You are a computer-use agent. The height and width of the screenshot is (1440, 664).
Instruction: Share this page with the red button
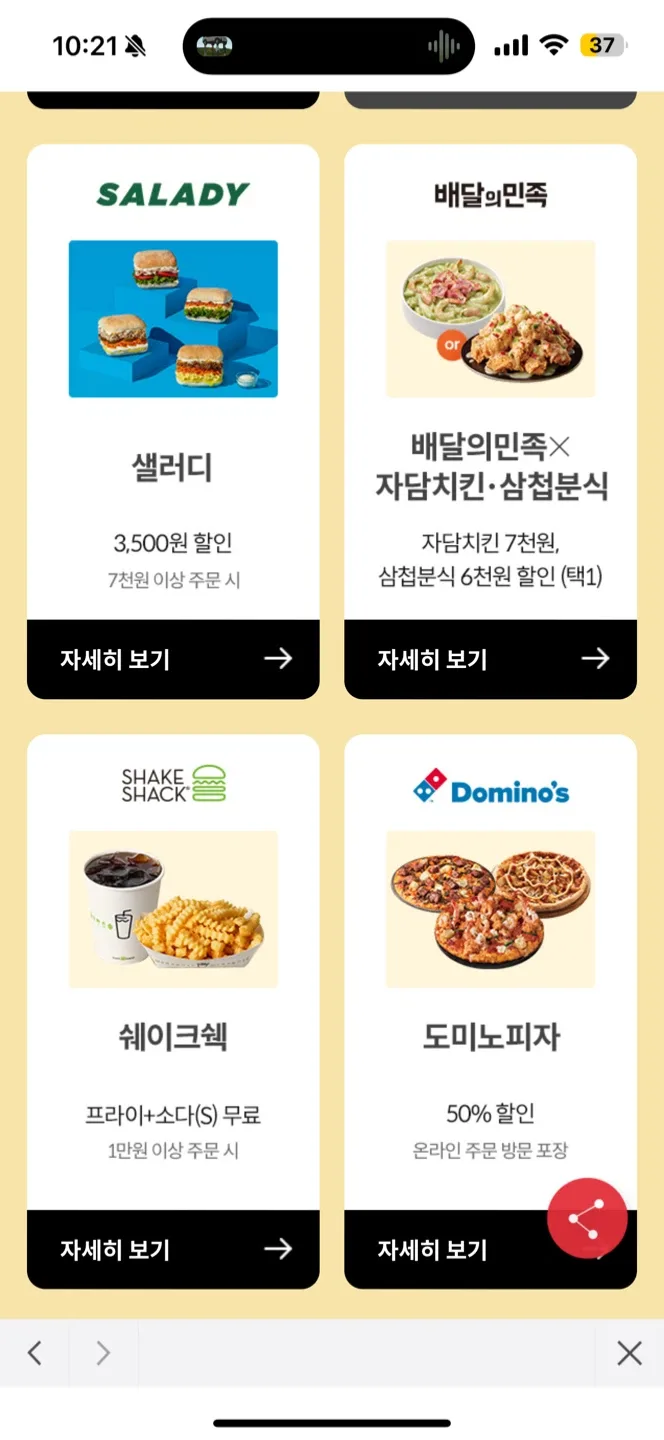[587, 1218]
